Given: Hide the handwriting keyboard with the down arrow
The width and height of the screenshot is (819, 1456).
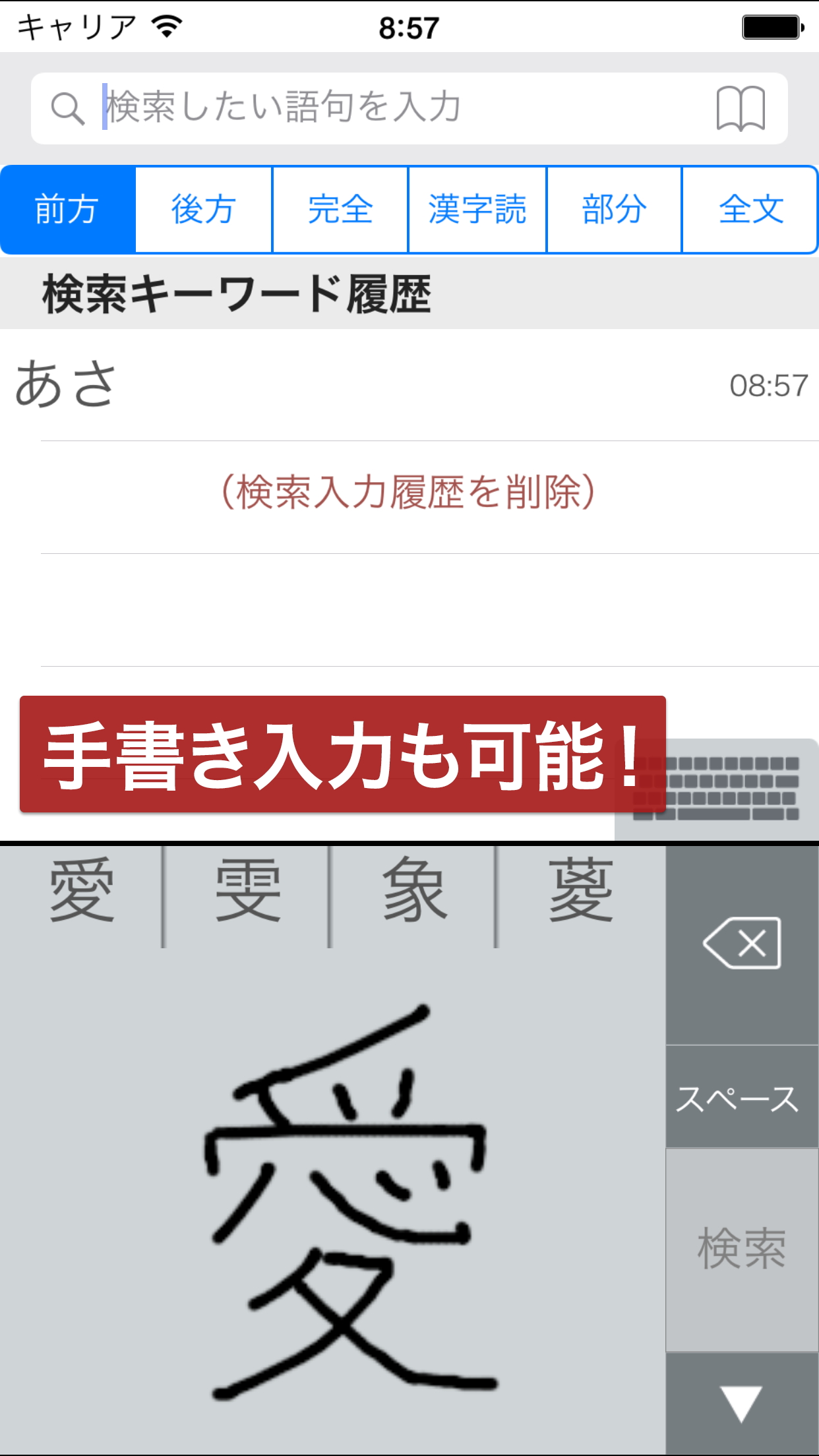Looking at the screenshot, I should [742, 1403].
